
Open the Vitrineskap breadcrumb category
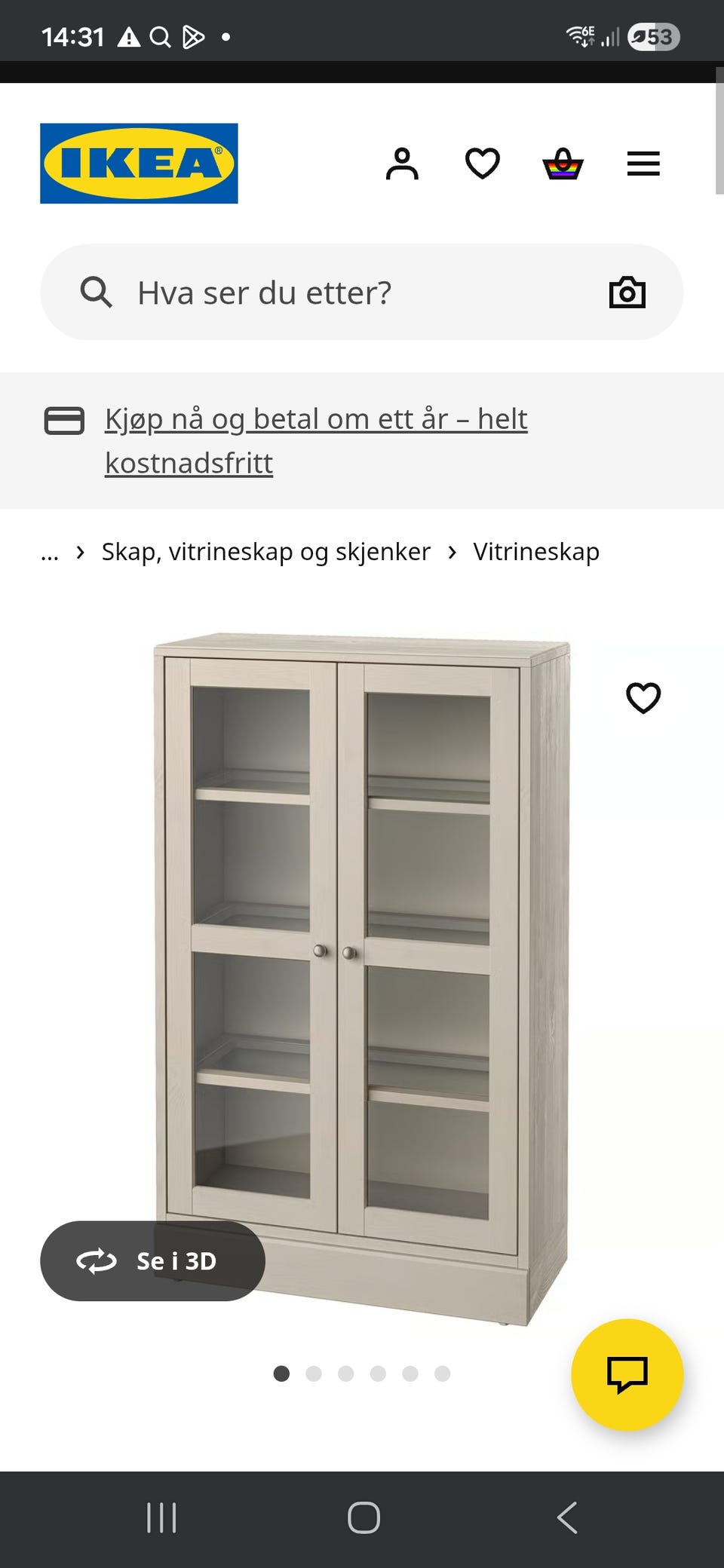pyautogui.click(x=535, y=552)
